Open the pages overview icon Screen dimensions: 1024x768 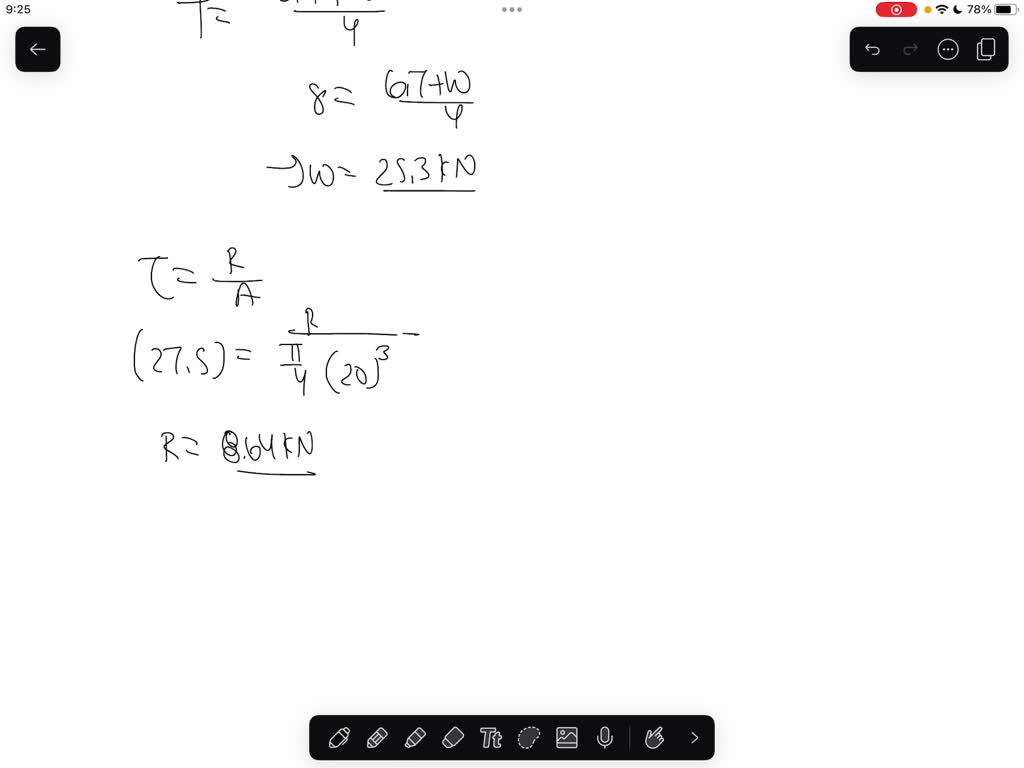(986, 49)
